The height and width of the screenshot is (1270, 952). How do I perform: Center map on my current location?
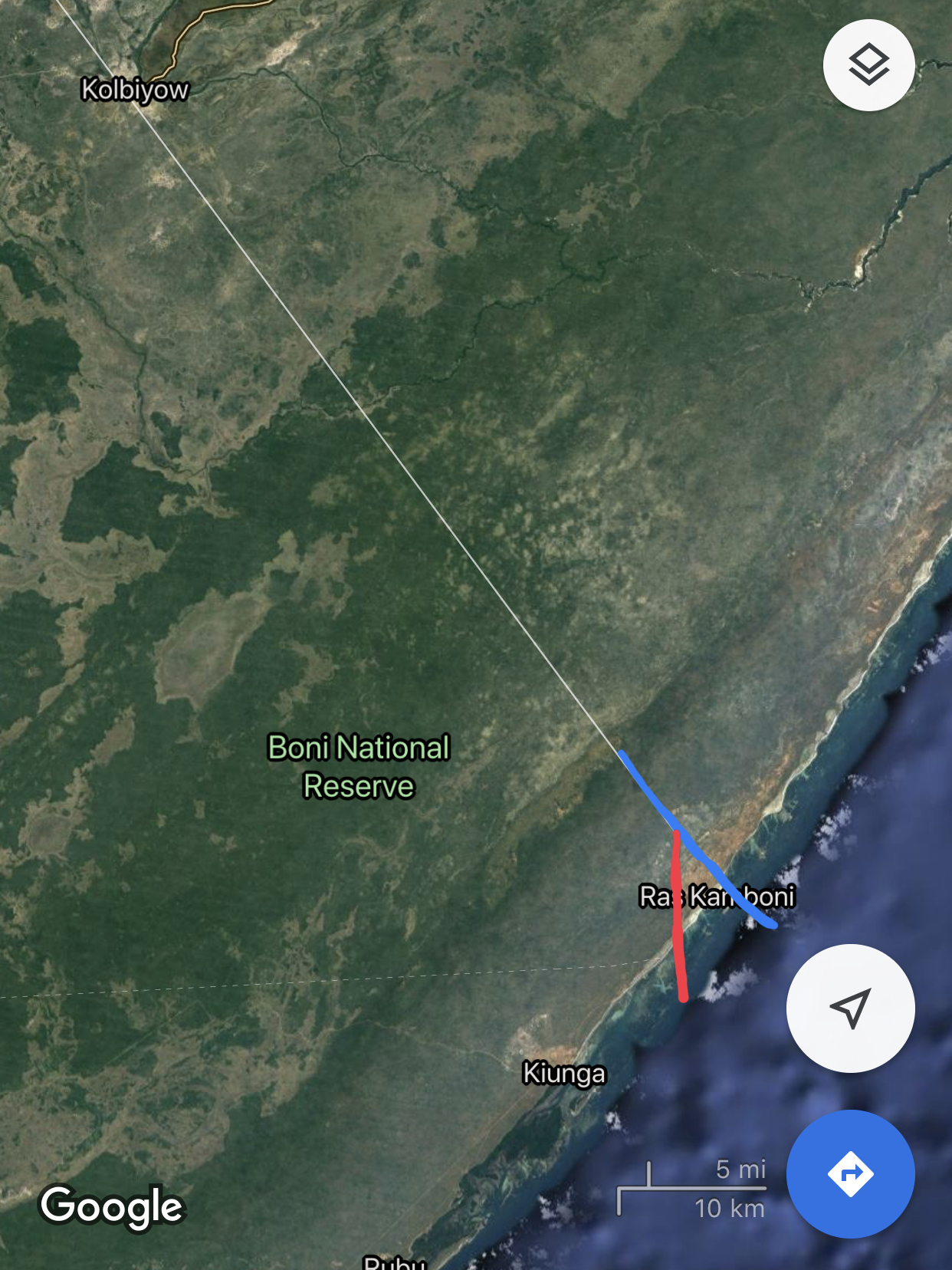point(850,1008)
